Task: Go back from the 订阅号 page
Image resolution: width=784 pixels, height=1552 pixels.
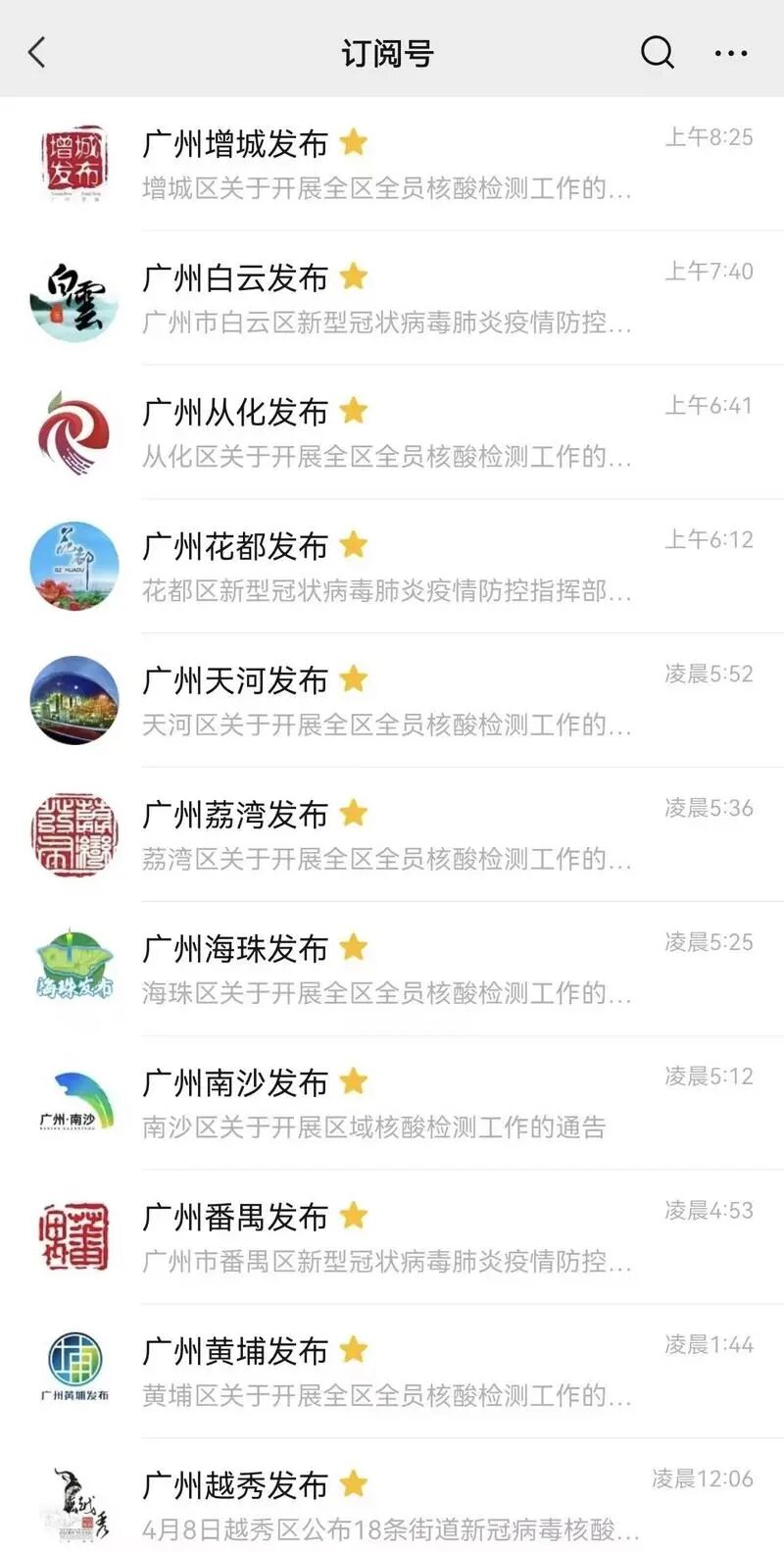Action: coord(37,52)
